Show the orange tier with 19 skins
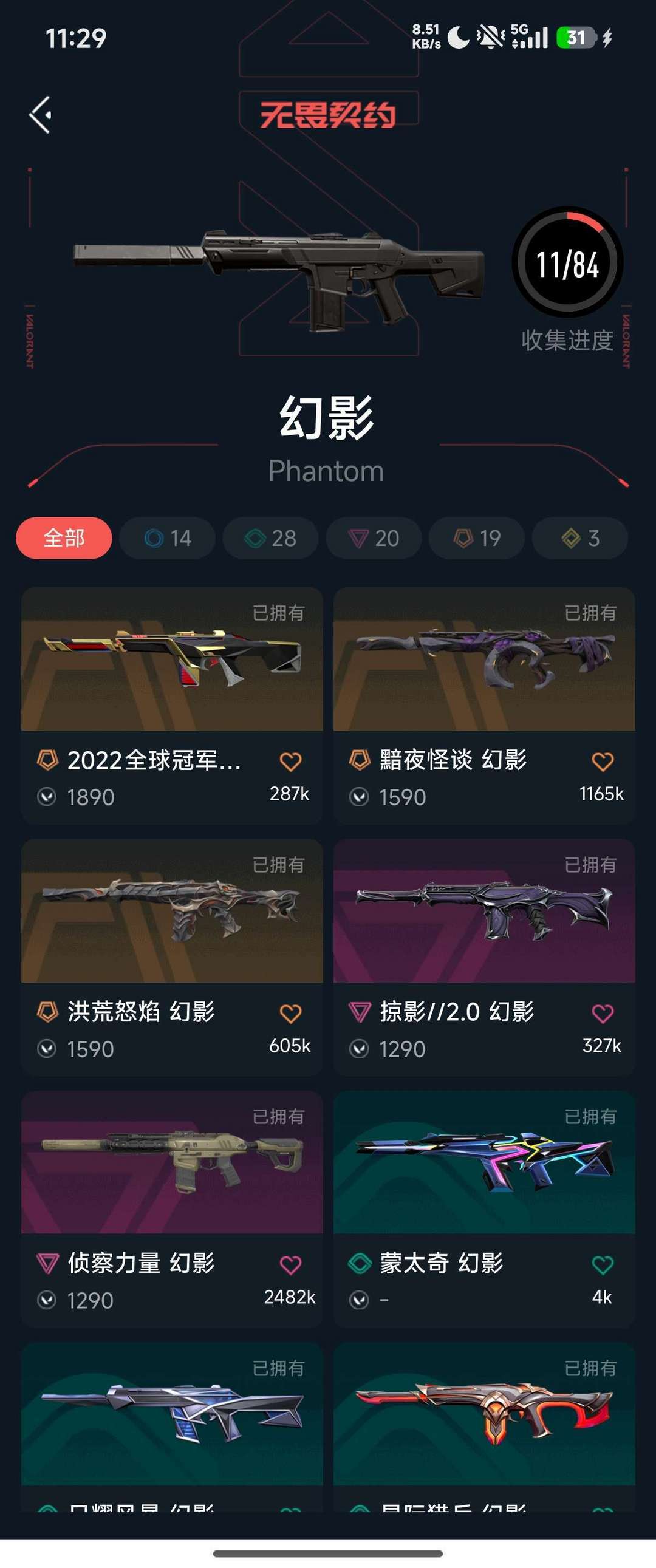Viewport: 656px width, 1568px height. pos(477,538)
